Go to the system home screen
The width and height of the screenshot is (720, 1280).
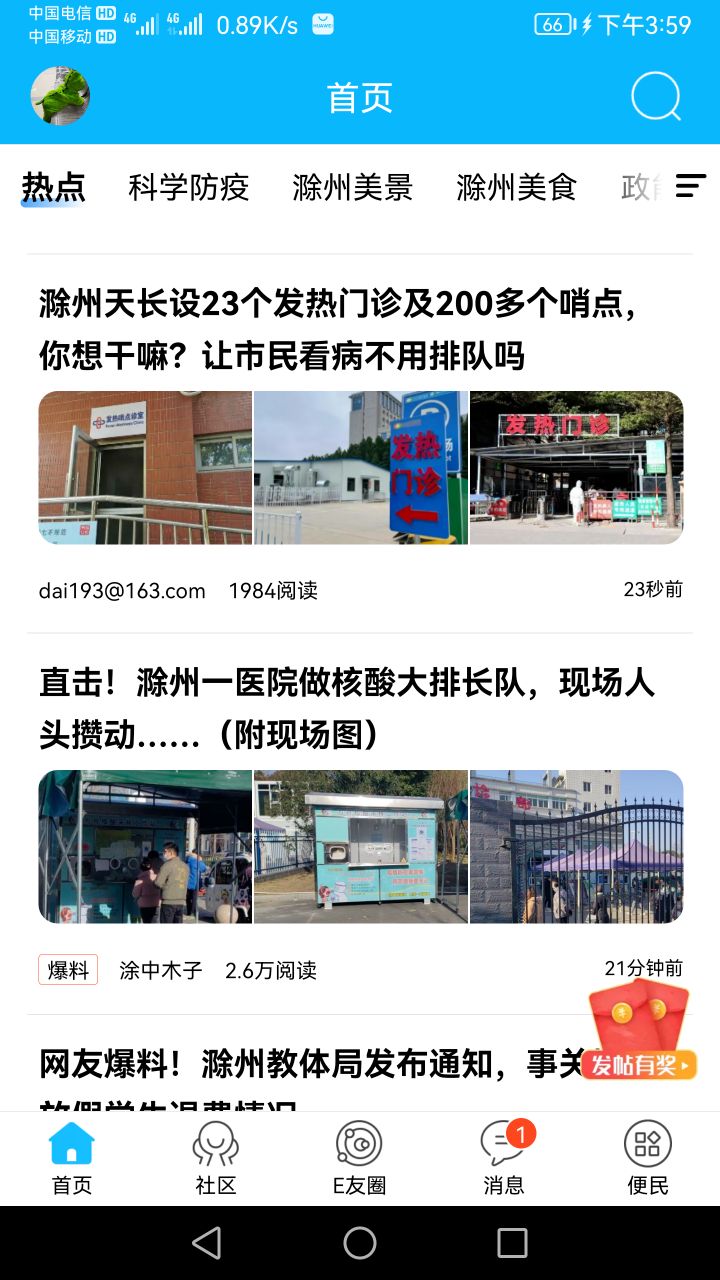pos(360,1243)
